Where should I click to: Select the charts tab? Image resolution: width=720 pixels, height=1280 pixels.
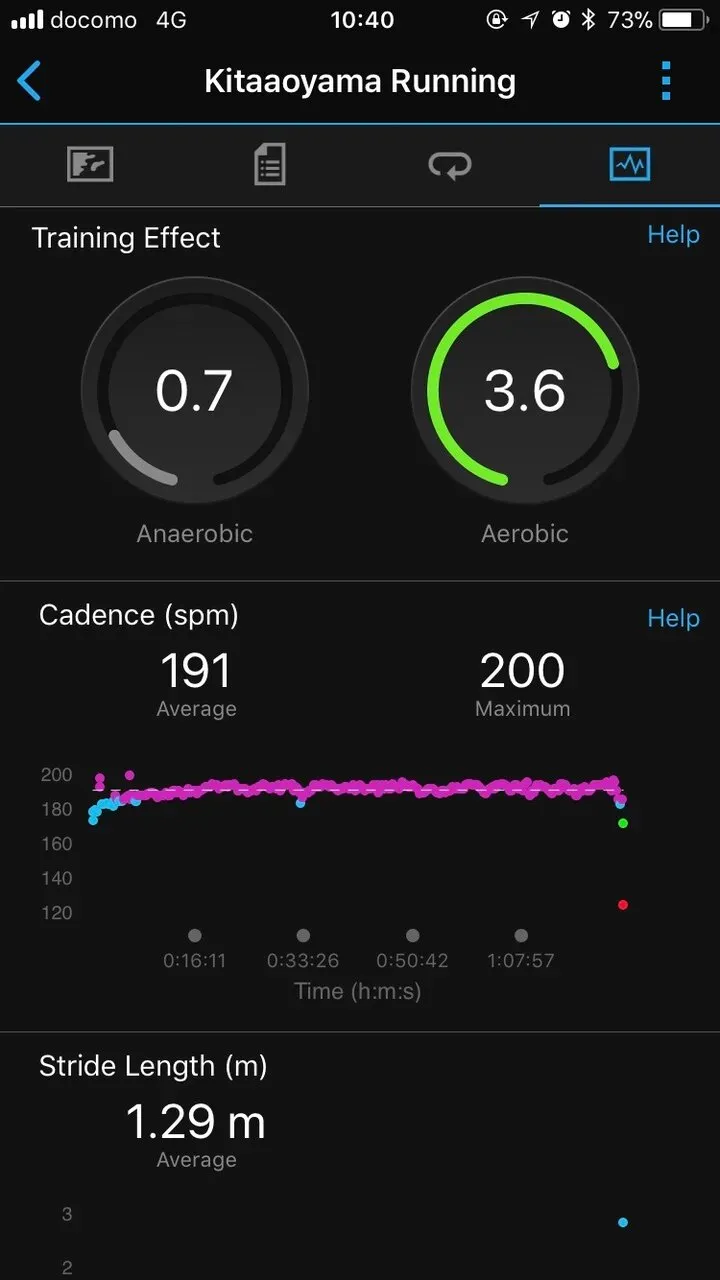630,164
